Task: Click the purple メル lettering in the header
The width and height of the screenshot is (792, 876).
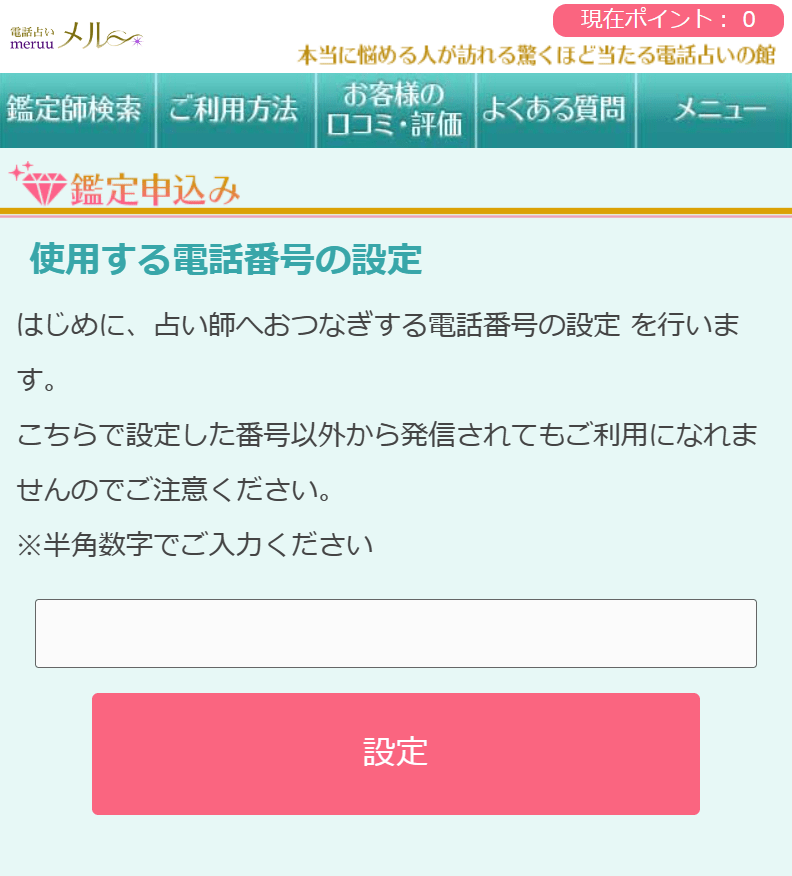Action: tap(82, 35)
